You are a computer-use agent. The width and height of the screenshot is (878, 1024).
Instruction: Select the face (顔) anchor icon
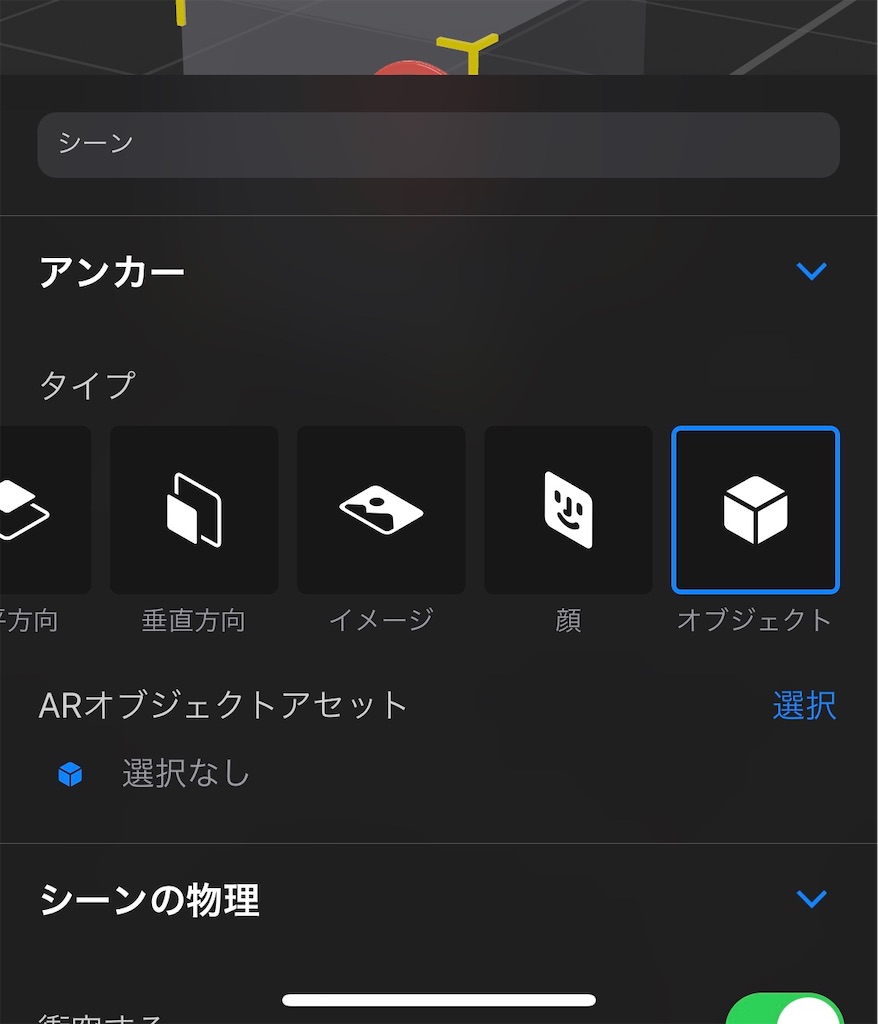[568, 509]
